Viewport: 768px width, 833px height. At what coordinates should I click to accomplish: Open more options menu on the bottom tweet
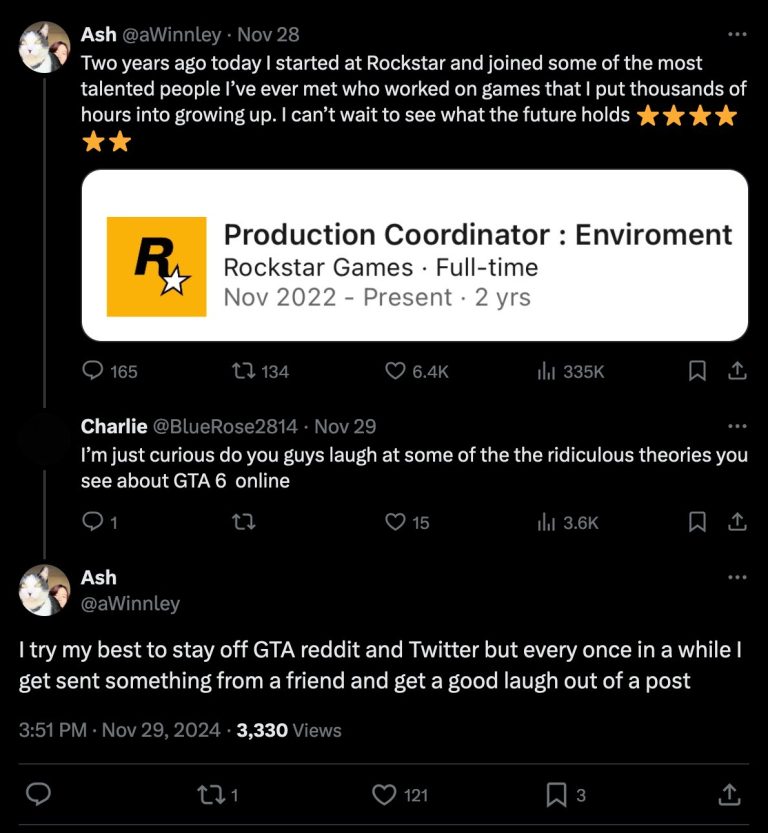(x=738, y=577)
